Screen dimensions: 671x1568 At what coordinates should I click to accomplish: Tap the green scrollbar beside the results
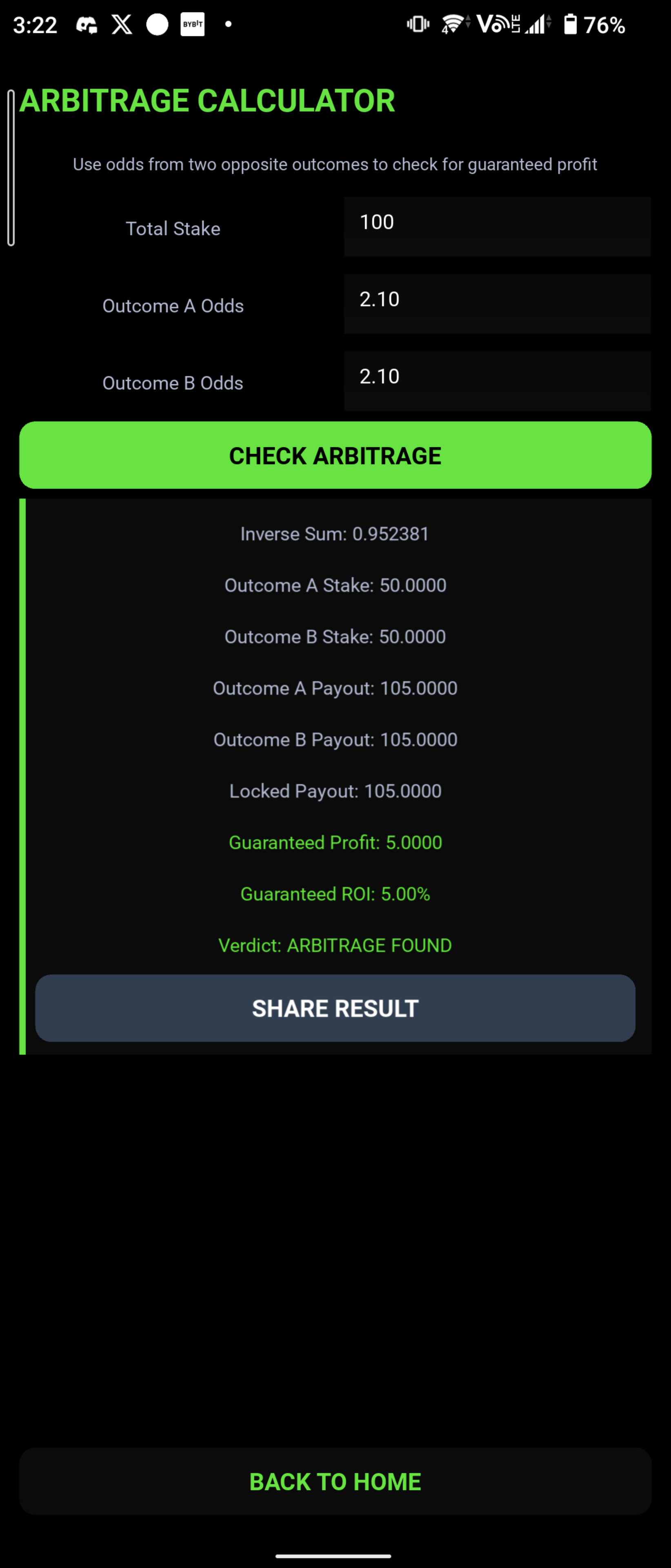22,773
